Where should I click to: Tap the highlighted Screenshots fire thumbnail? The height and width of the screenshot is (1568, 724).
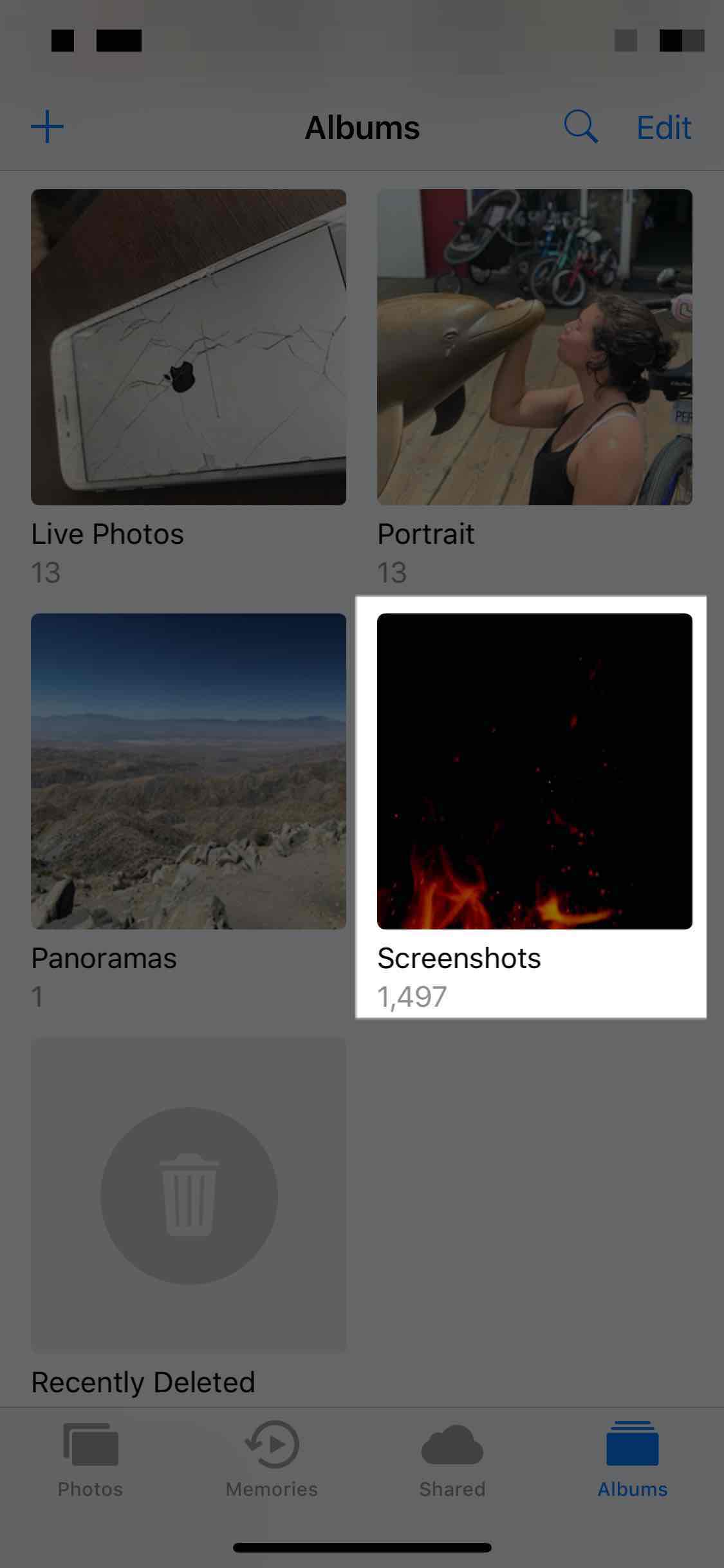(534, 772)
